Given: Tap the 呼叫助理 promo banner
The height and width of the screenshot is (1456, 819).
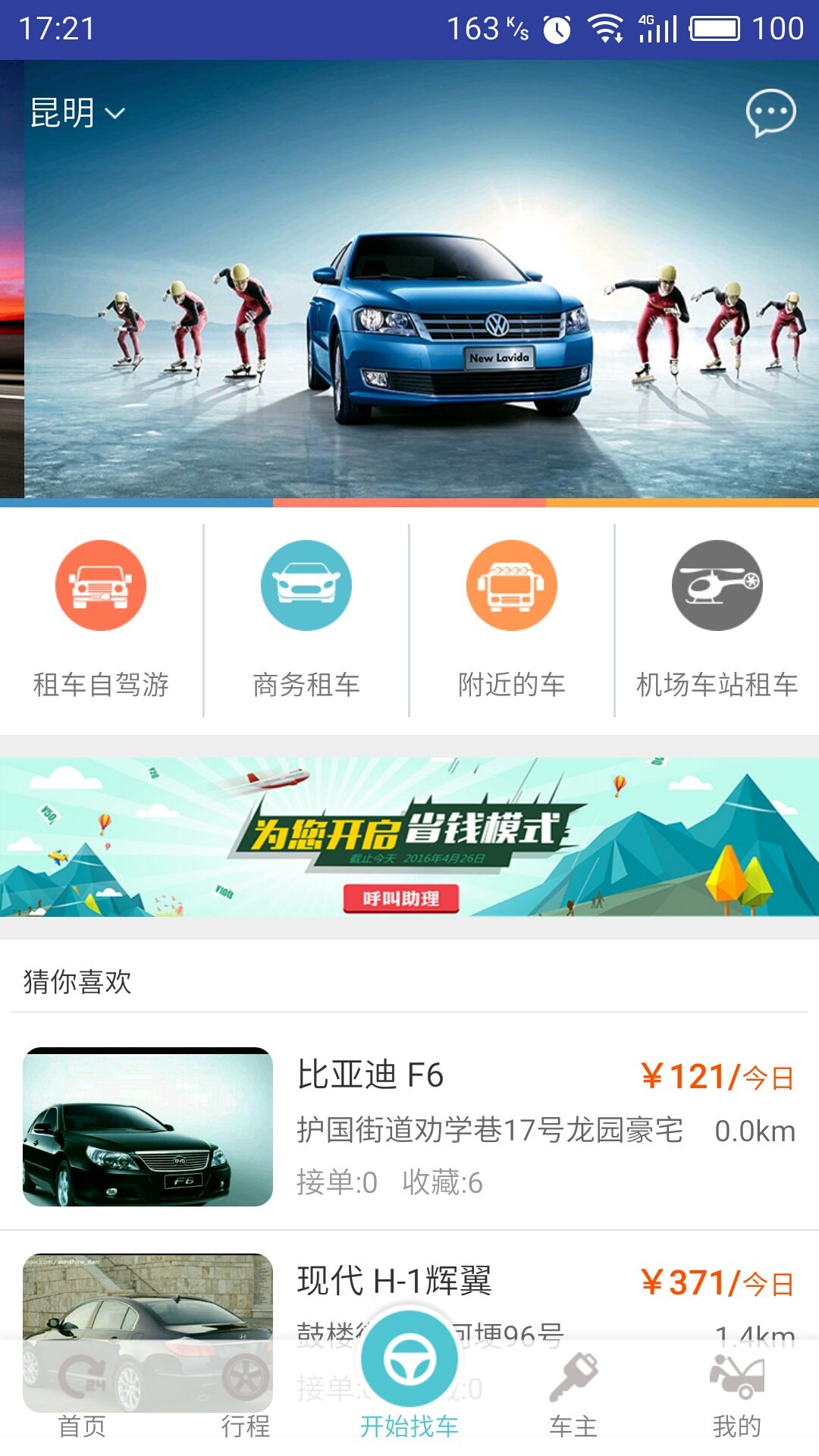Looking at the screenshot, I should pyautogui.click(x=401, y=899).
